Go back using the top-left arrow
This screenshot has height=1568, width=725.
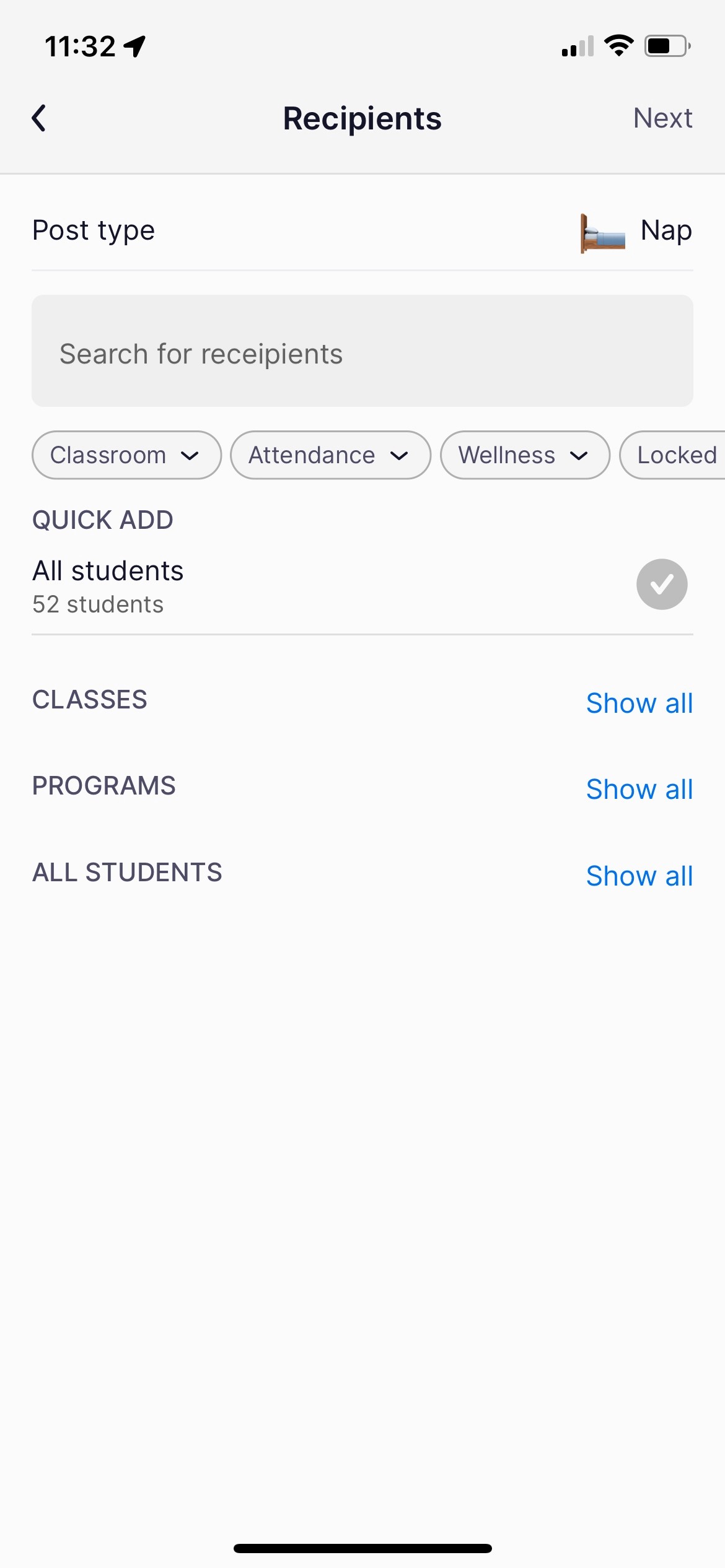(39, 118)
